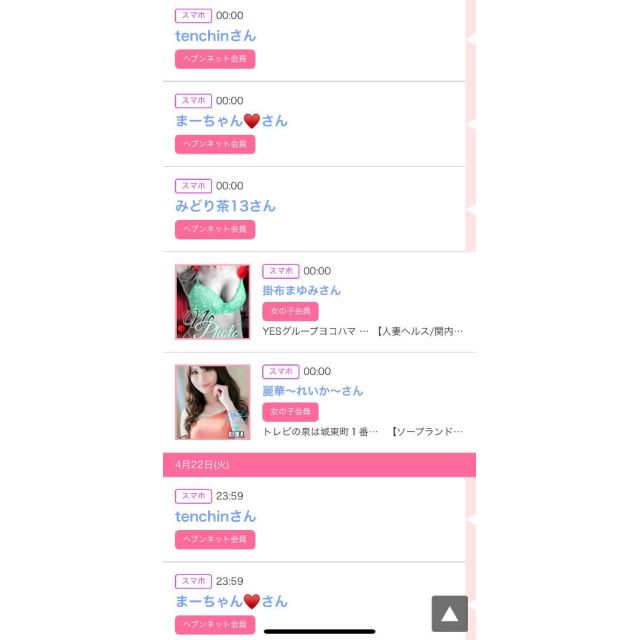This screenshot has height=640, width=640.
Task: View 麗華〜れいか〜さん's profile photo
Action: [x=212, y=402]
